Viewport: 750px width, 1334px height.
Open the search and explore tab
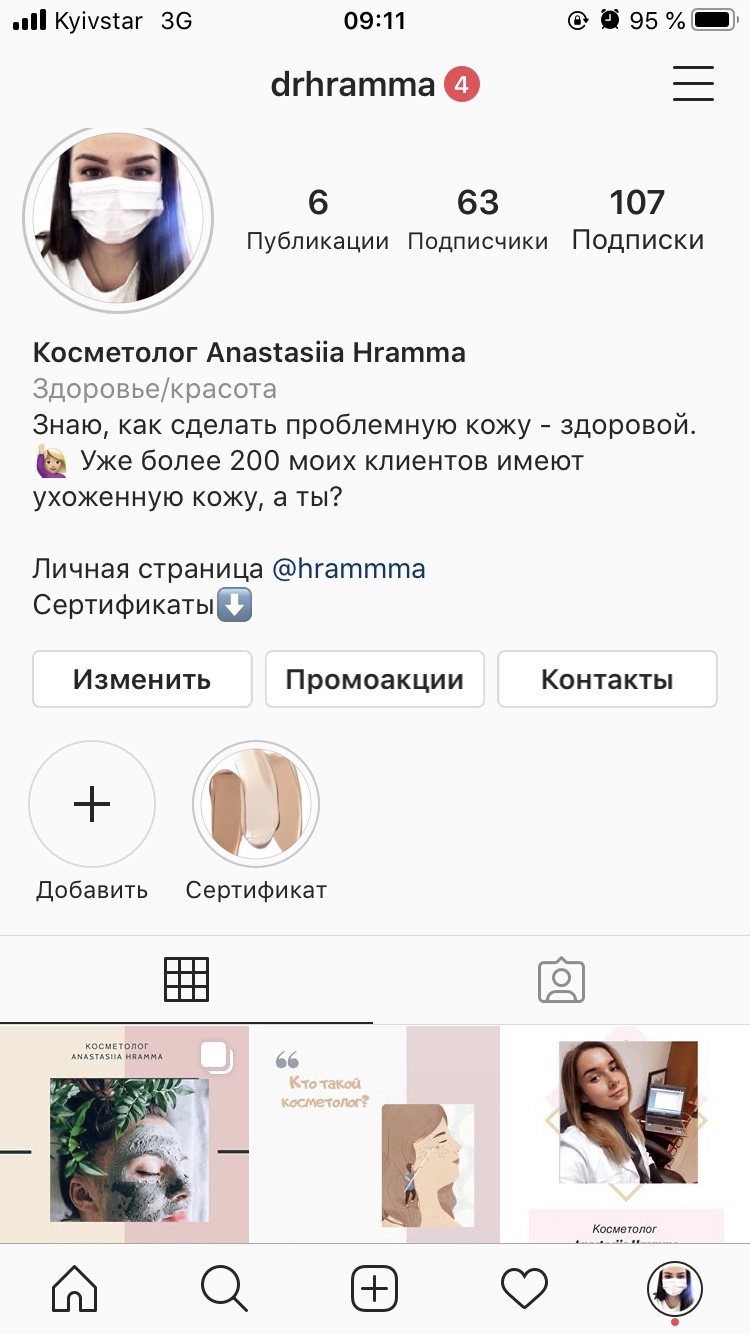point(224,1288)
